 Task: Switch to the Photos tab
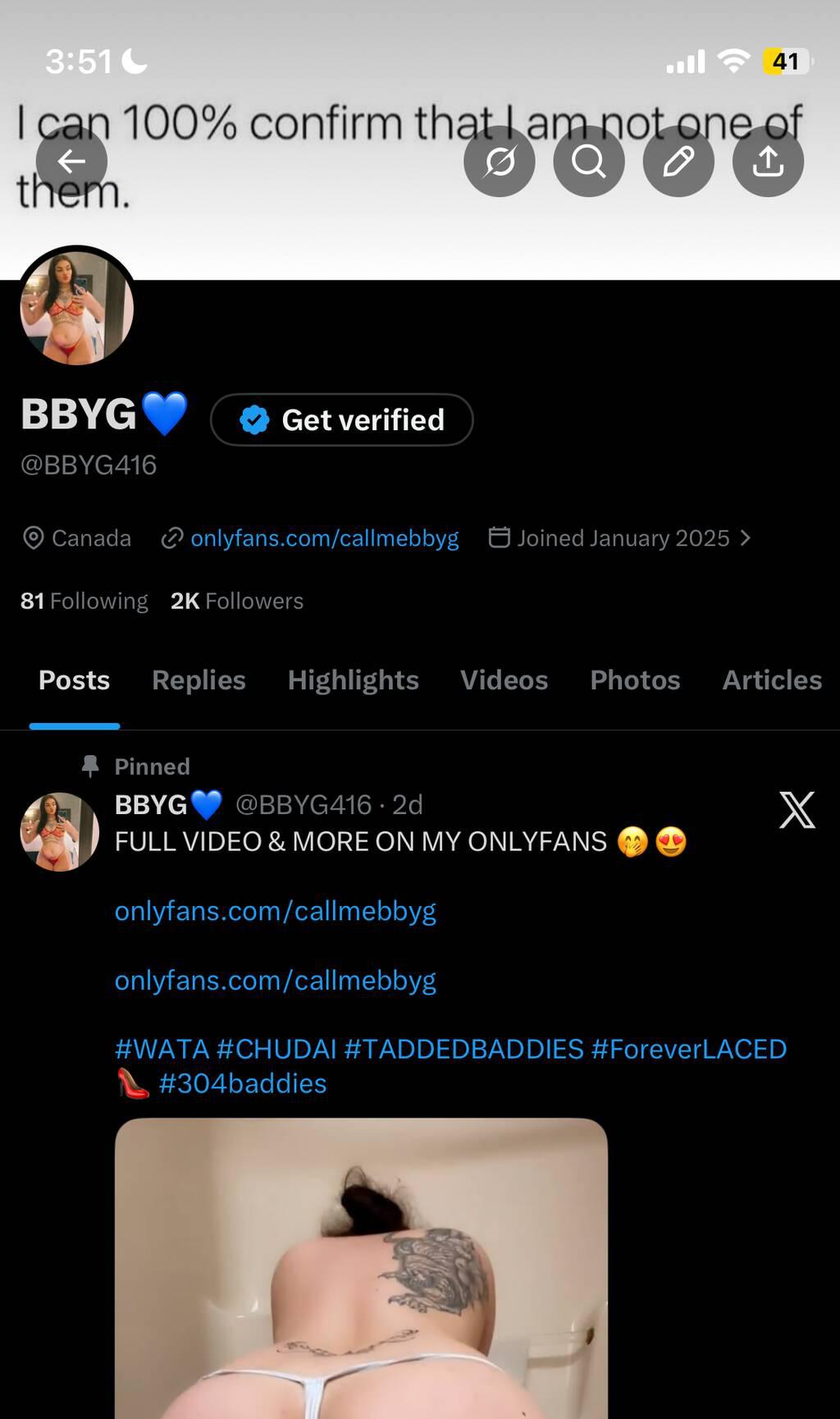pyautogui.click(x=635, y=680)
